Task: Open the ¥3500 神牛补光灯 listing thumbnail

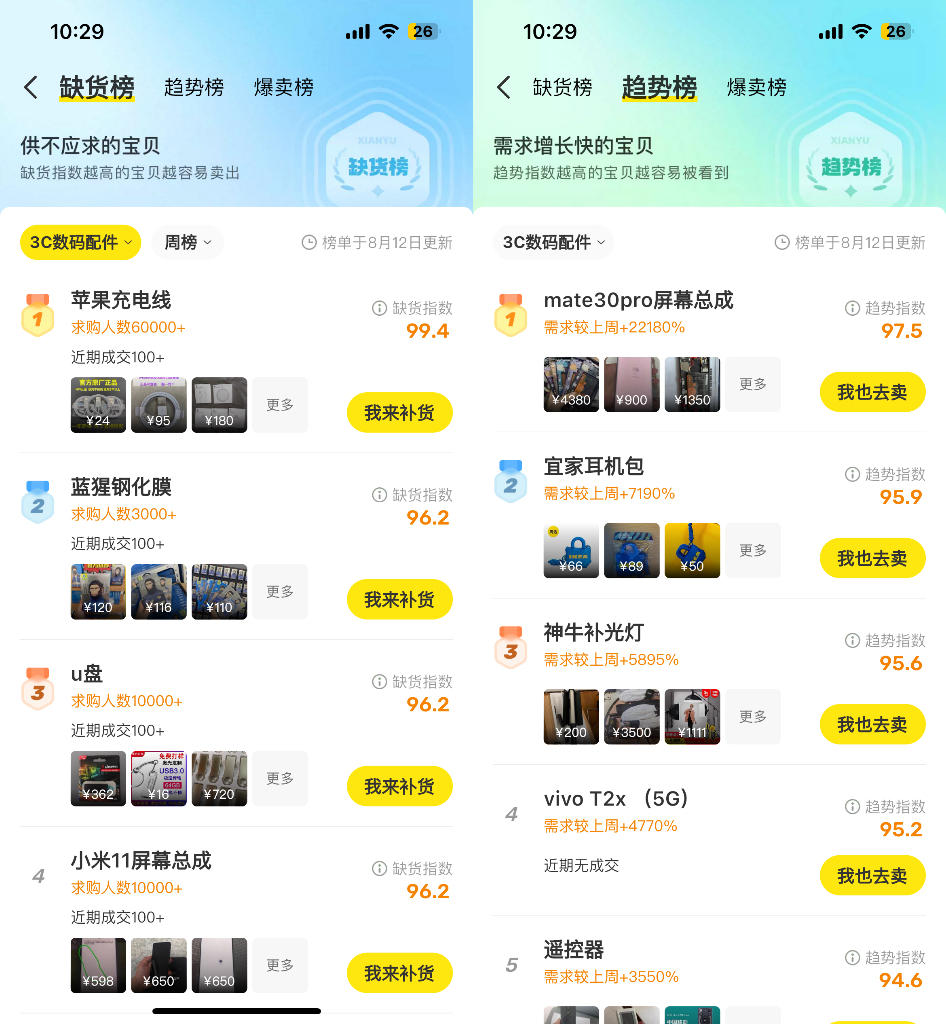Action: click(x=631, y=716)
